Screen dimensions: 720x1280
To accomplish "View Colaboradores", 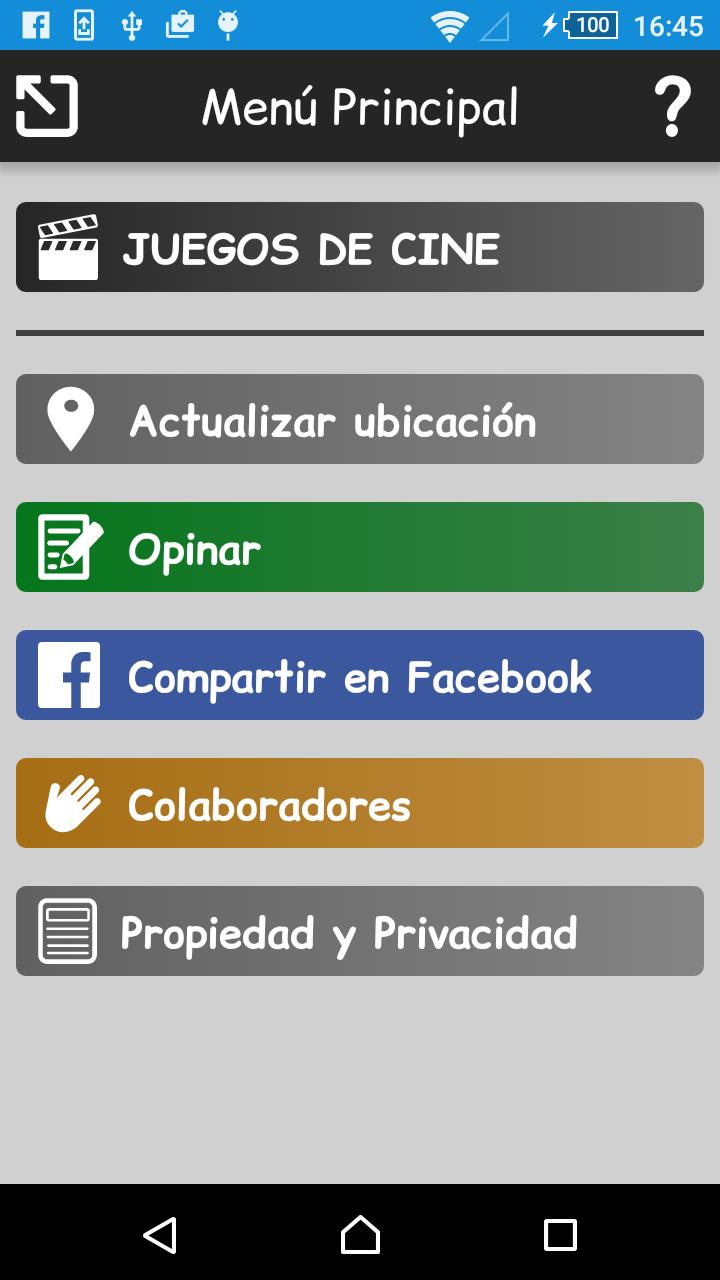I will [x=360, y=803].
